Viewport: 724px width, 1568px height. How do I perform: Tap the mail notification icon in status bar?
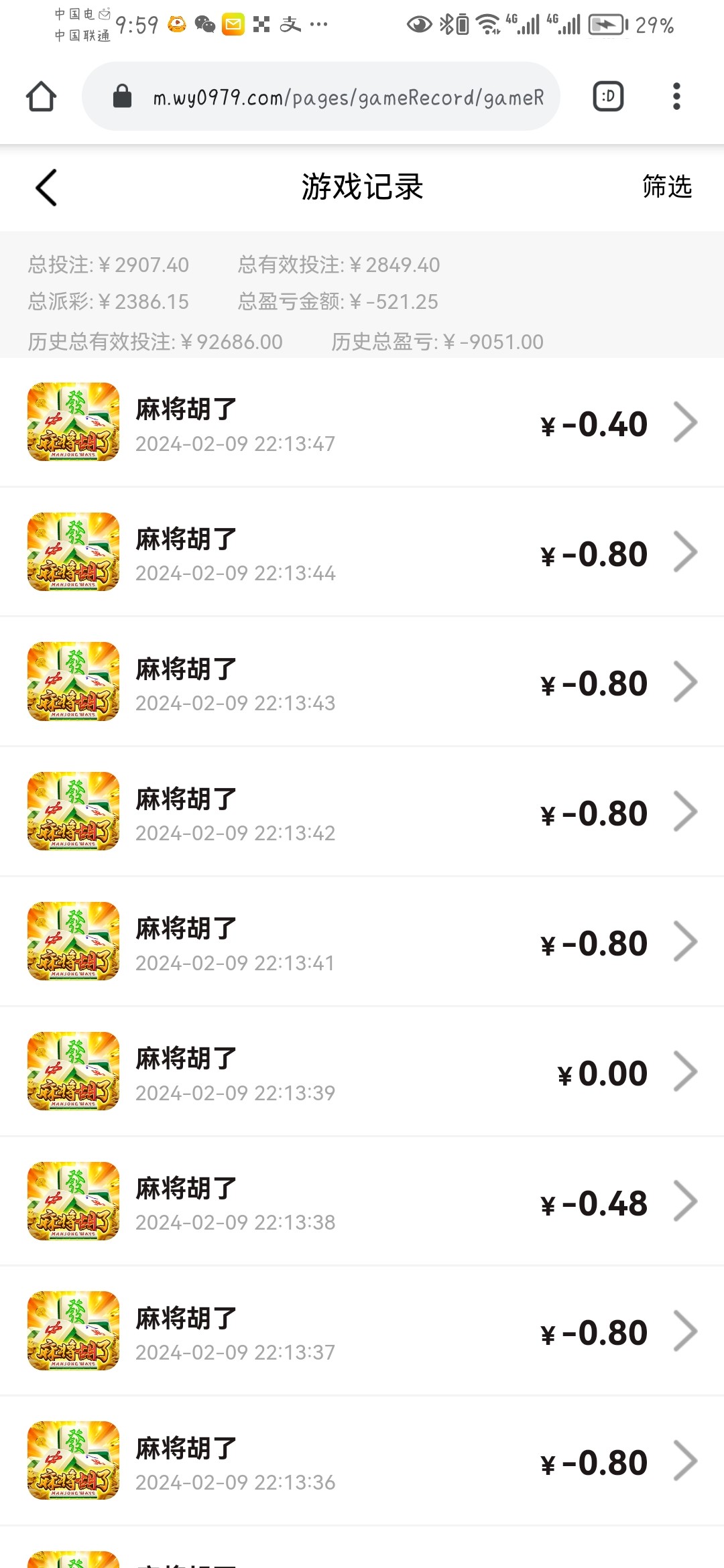pyautogui.click(x=233, y=25)
